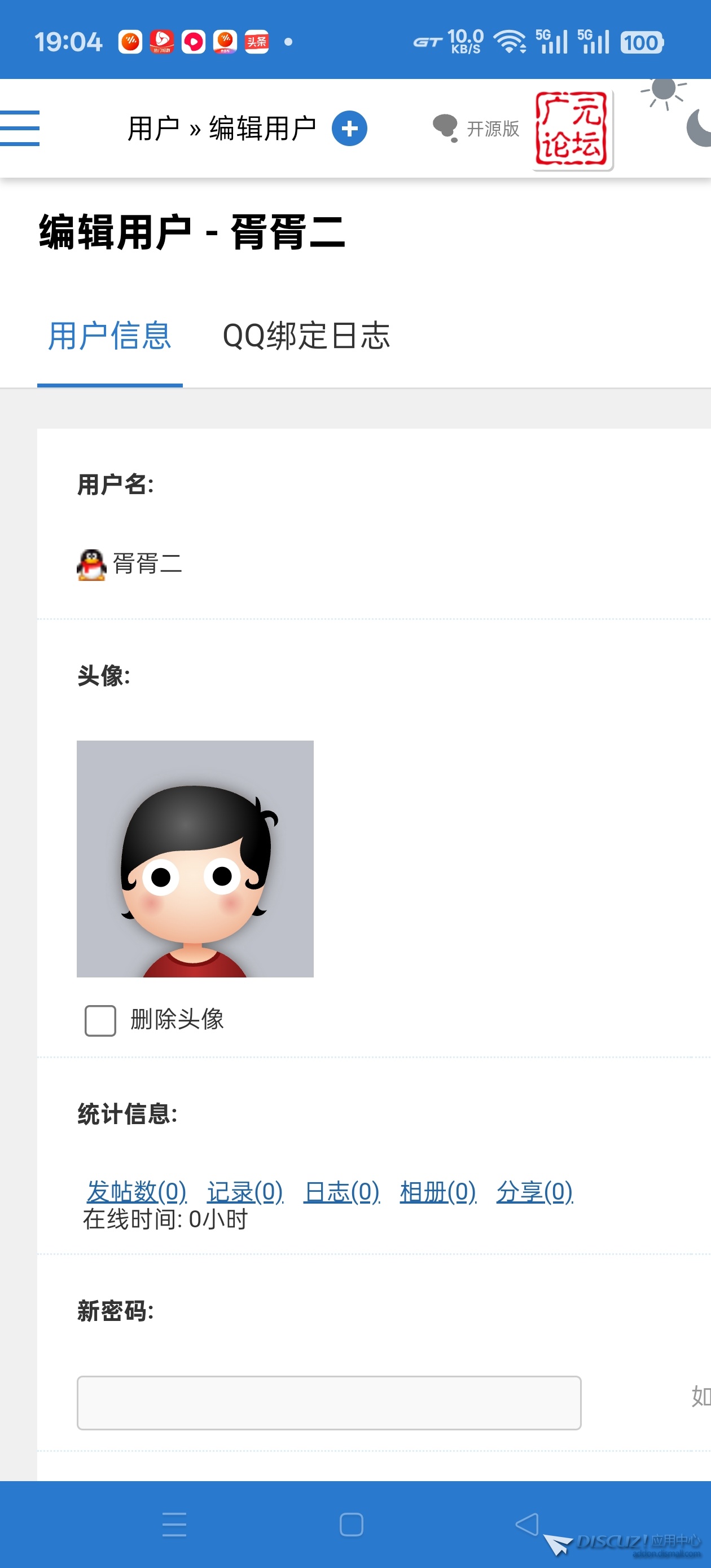View the 日志(0) link
Viewport: 711px width, 1568px height.
click(x=341, y=1191)
